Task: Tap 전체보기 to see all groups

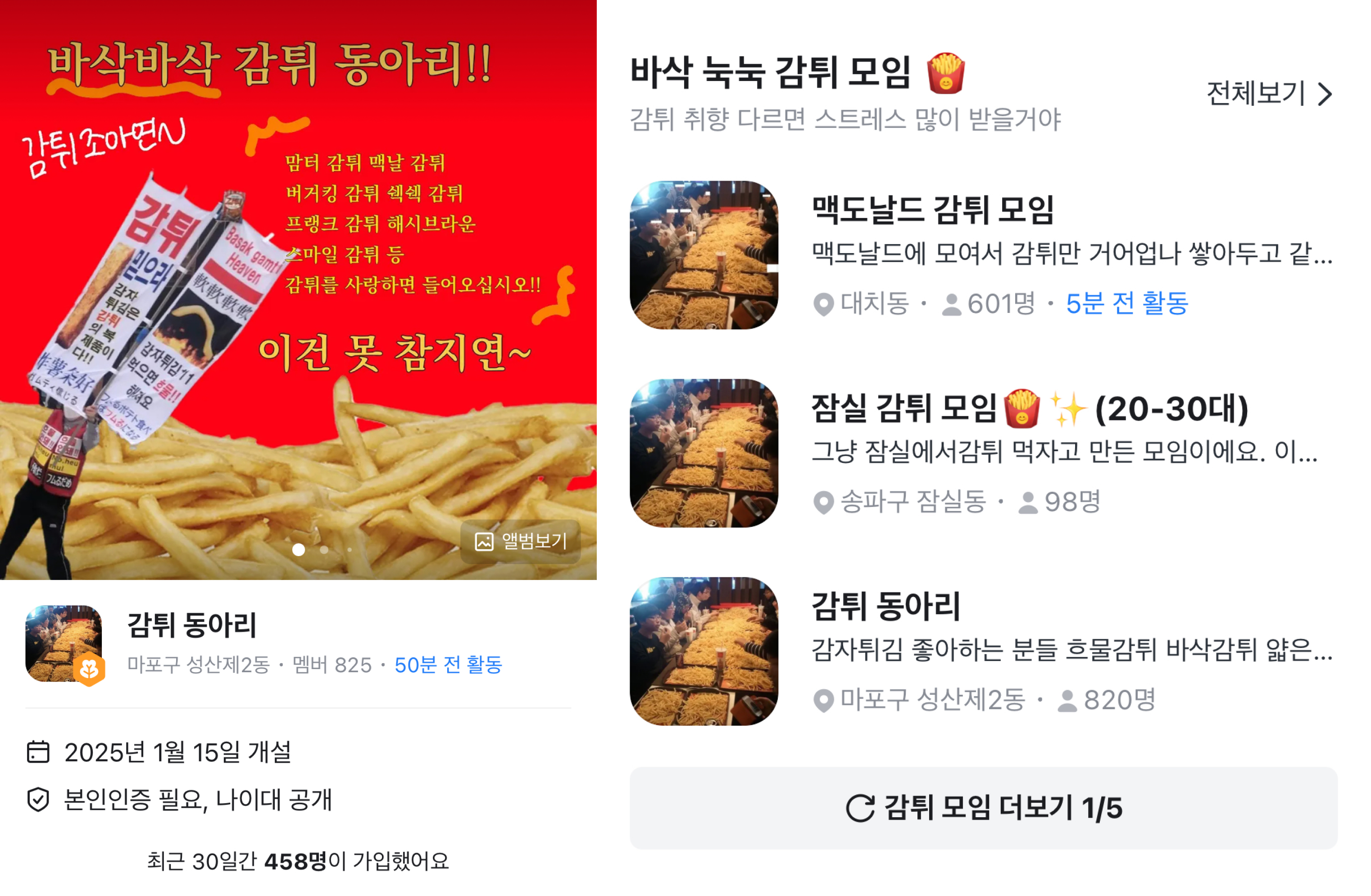Action: tap(1268, 93)
